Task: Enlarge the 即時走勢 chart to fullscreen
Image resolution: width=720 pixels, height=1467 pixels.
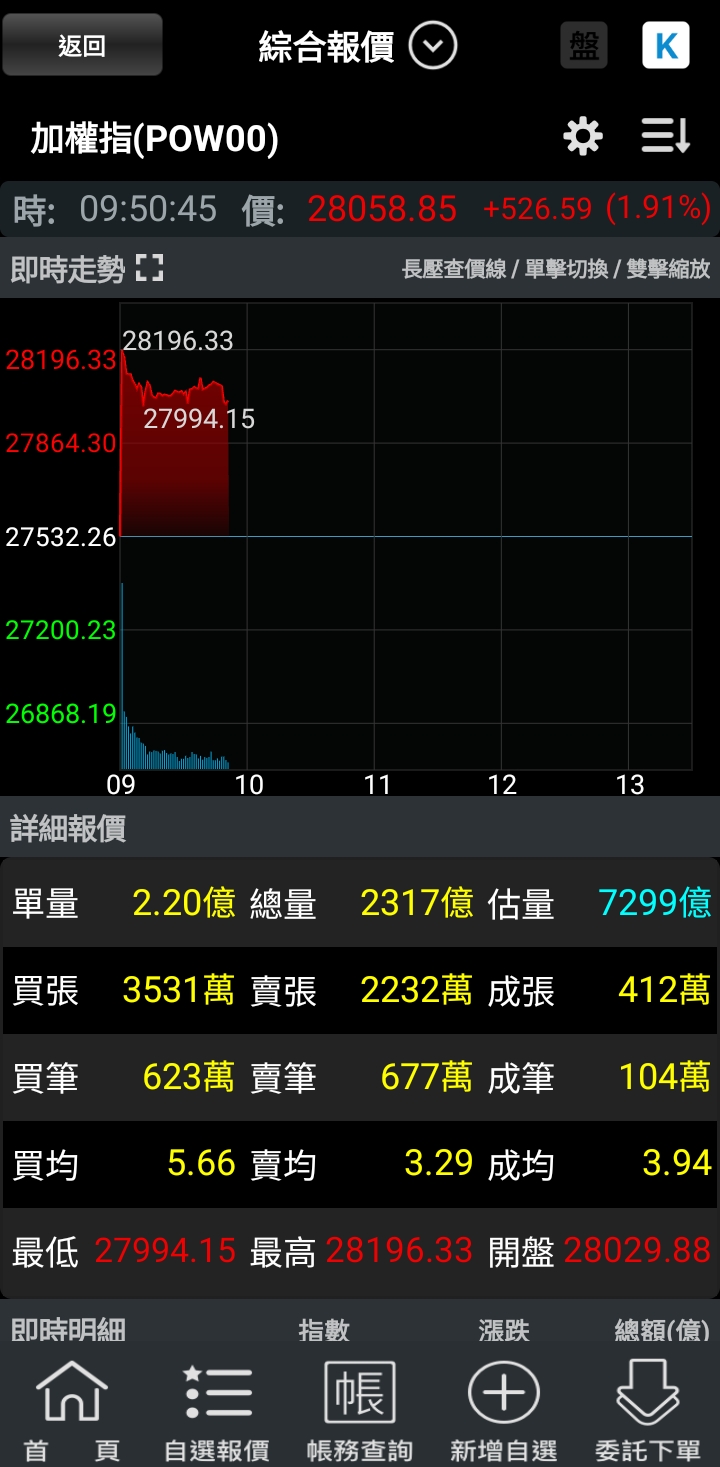Action: [x=149, y=268]
